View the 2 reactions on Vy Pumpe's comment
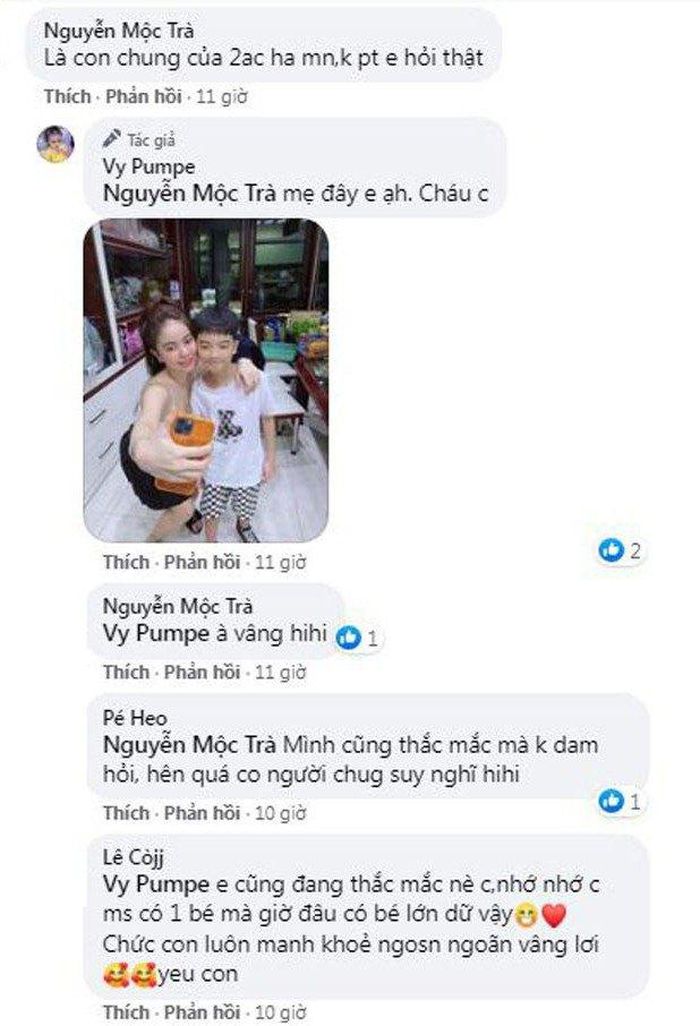 [x=621, y=549]
